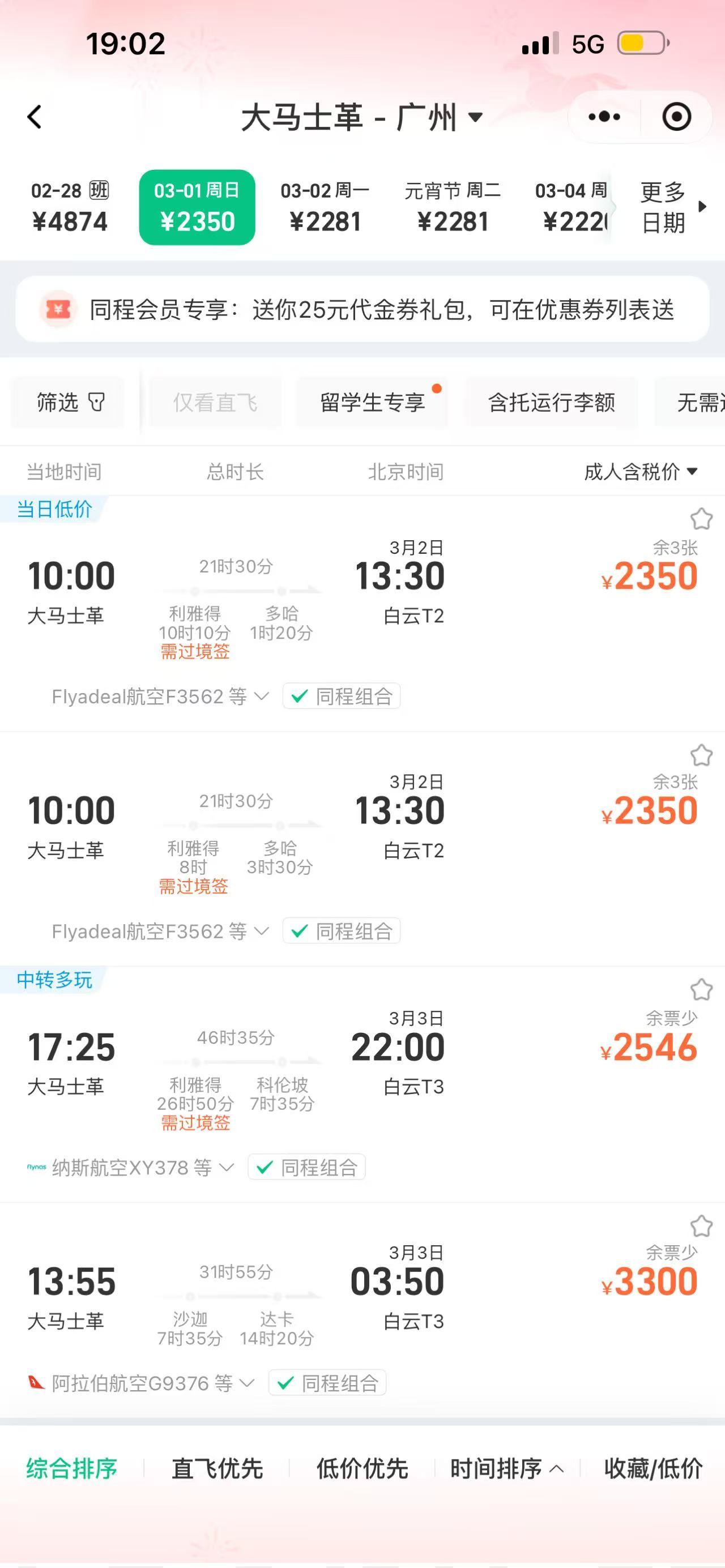Star the ¥2546 Colombo transfer flight

coord(701,989)
